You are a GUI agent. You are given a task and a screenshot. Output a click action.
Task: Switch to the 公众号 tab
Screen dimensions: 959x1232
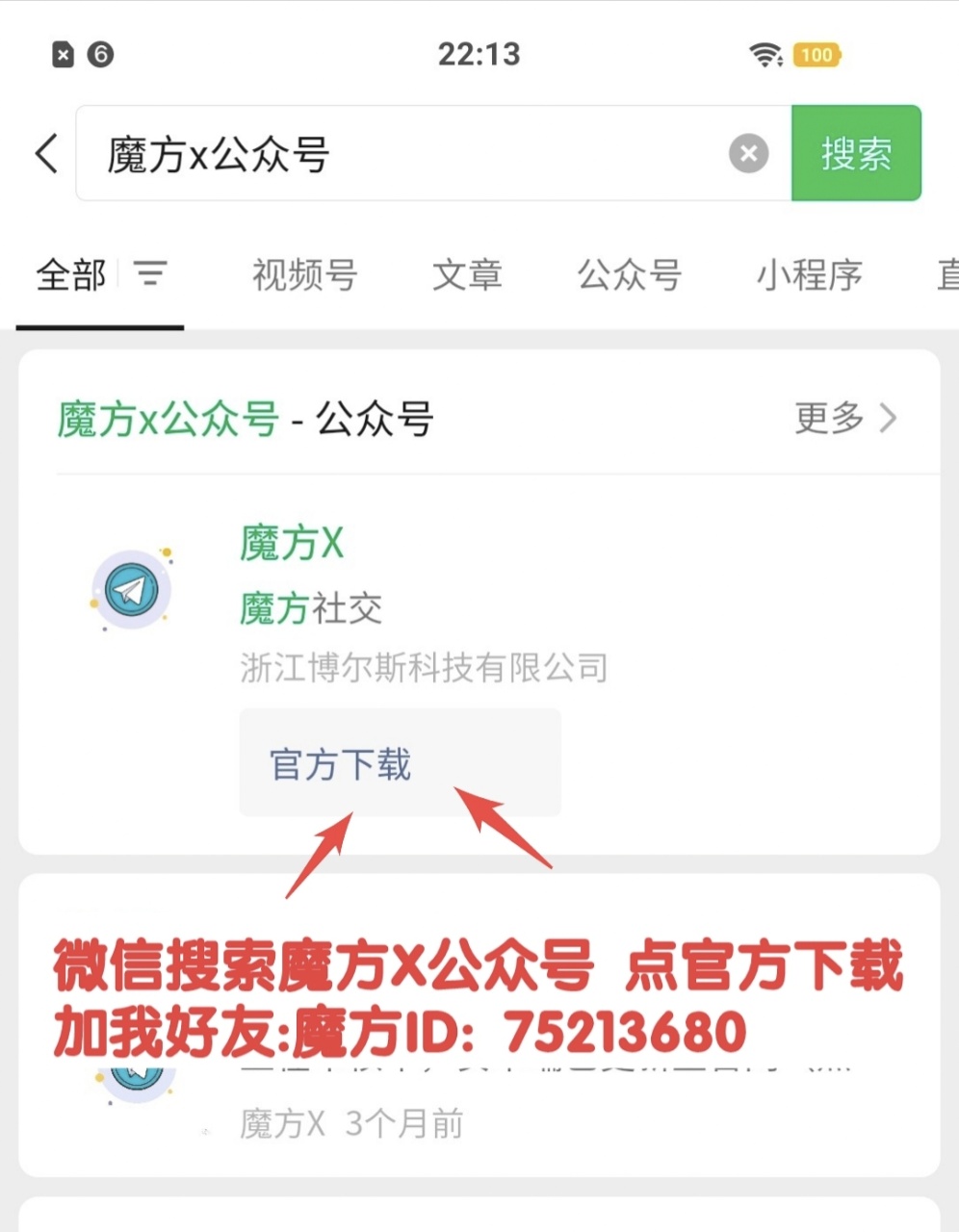point(630,275)
